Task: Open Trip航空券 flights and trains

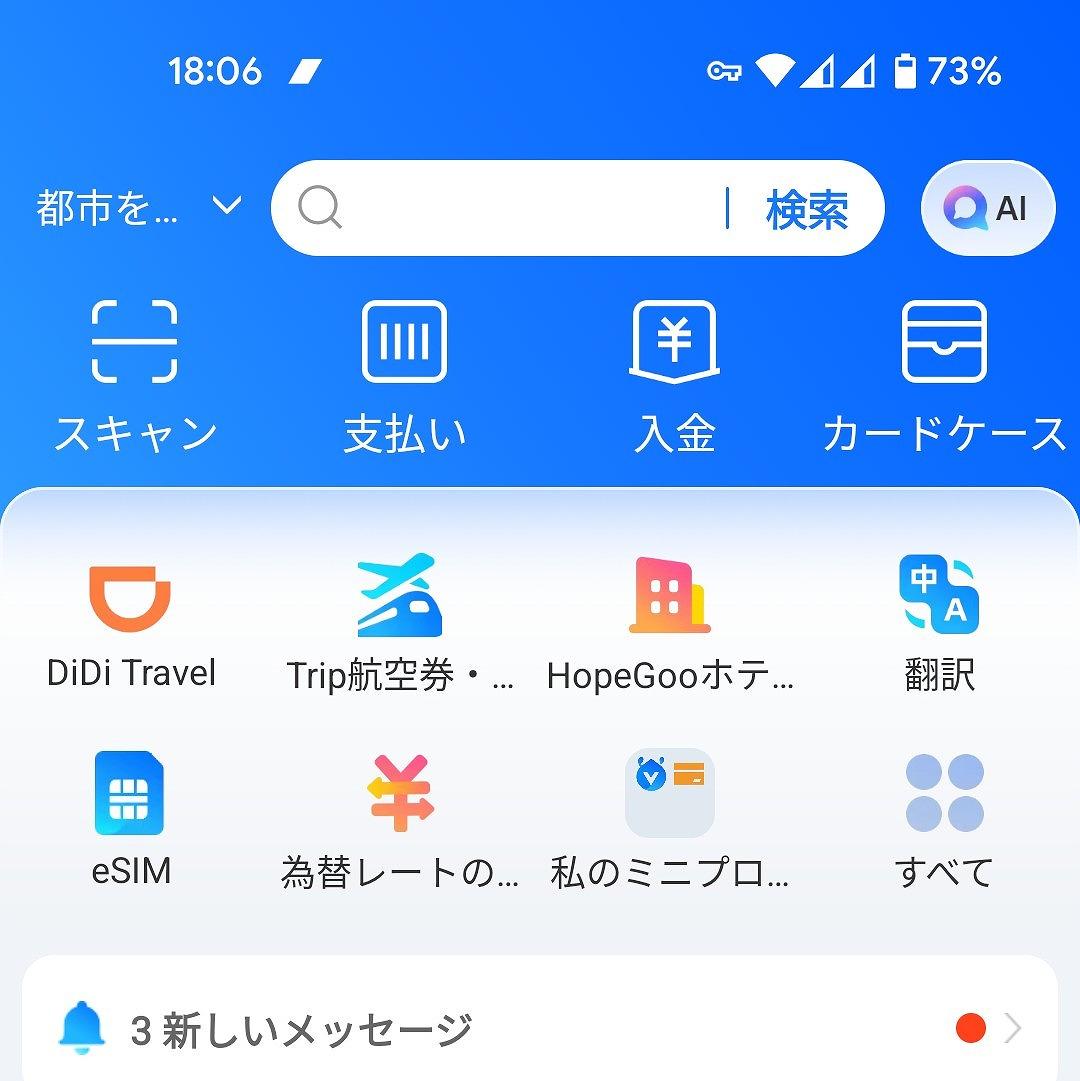Action: (400, 622)
